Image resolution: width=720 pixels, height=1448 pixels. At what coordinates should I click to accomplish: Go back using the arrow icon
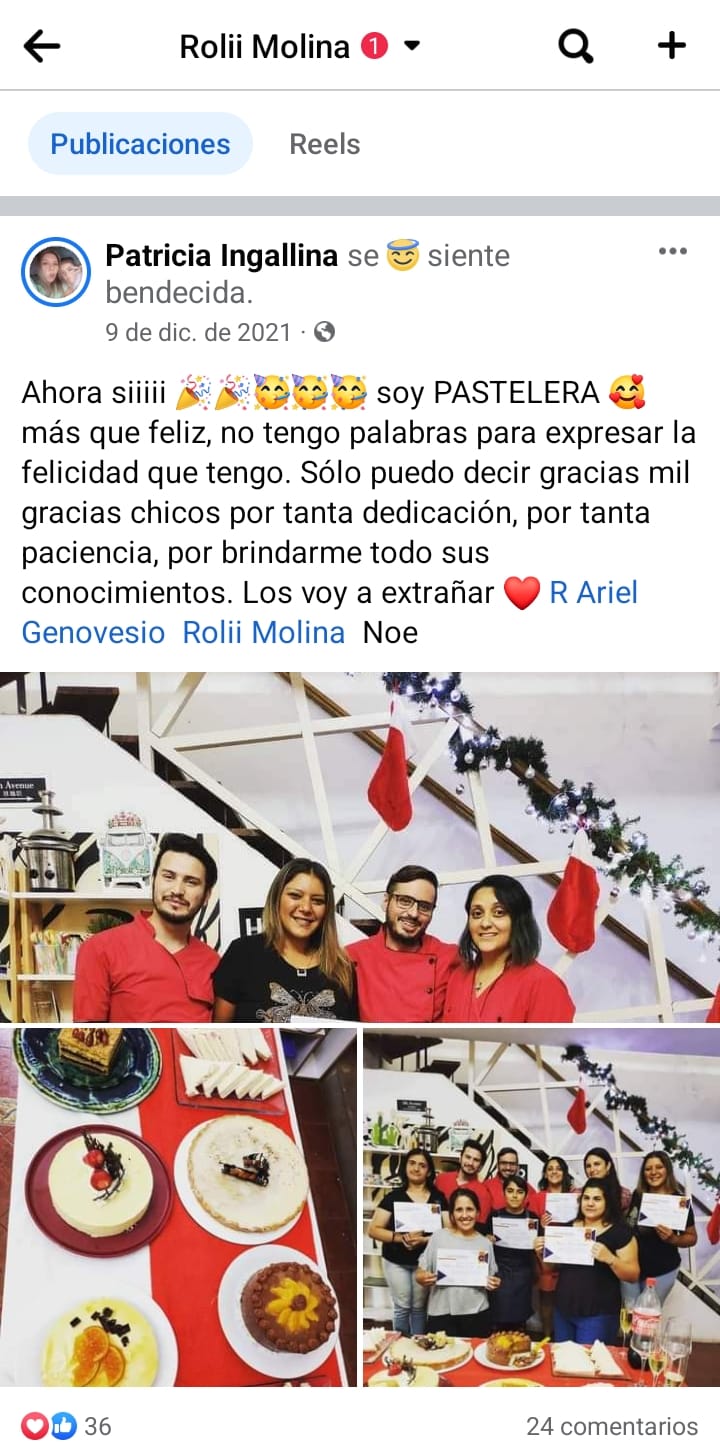(x=42, y=46)
